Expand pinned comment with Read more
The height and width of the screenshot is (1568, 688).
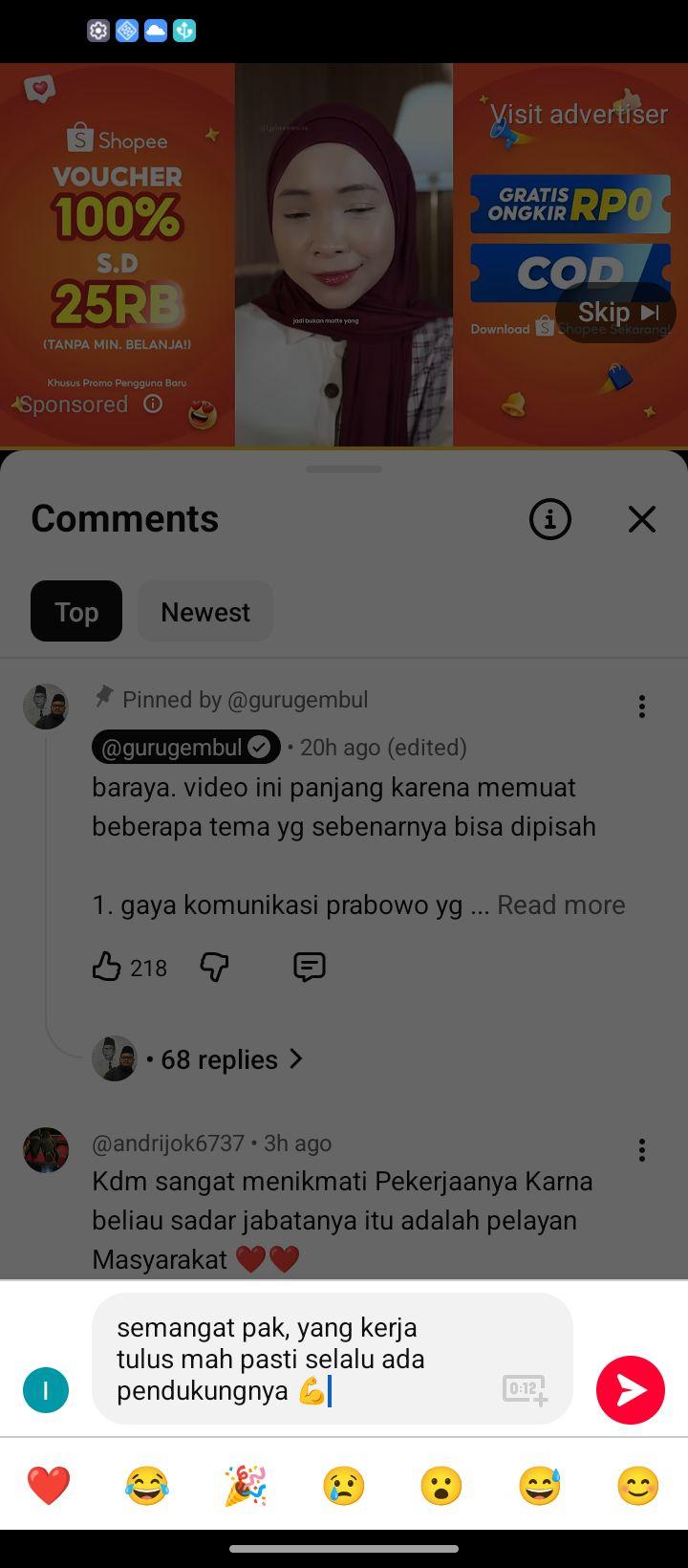pyautogui.click(x=561, y=904)
